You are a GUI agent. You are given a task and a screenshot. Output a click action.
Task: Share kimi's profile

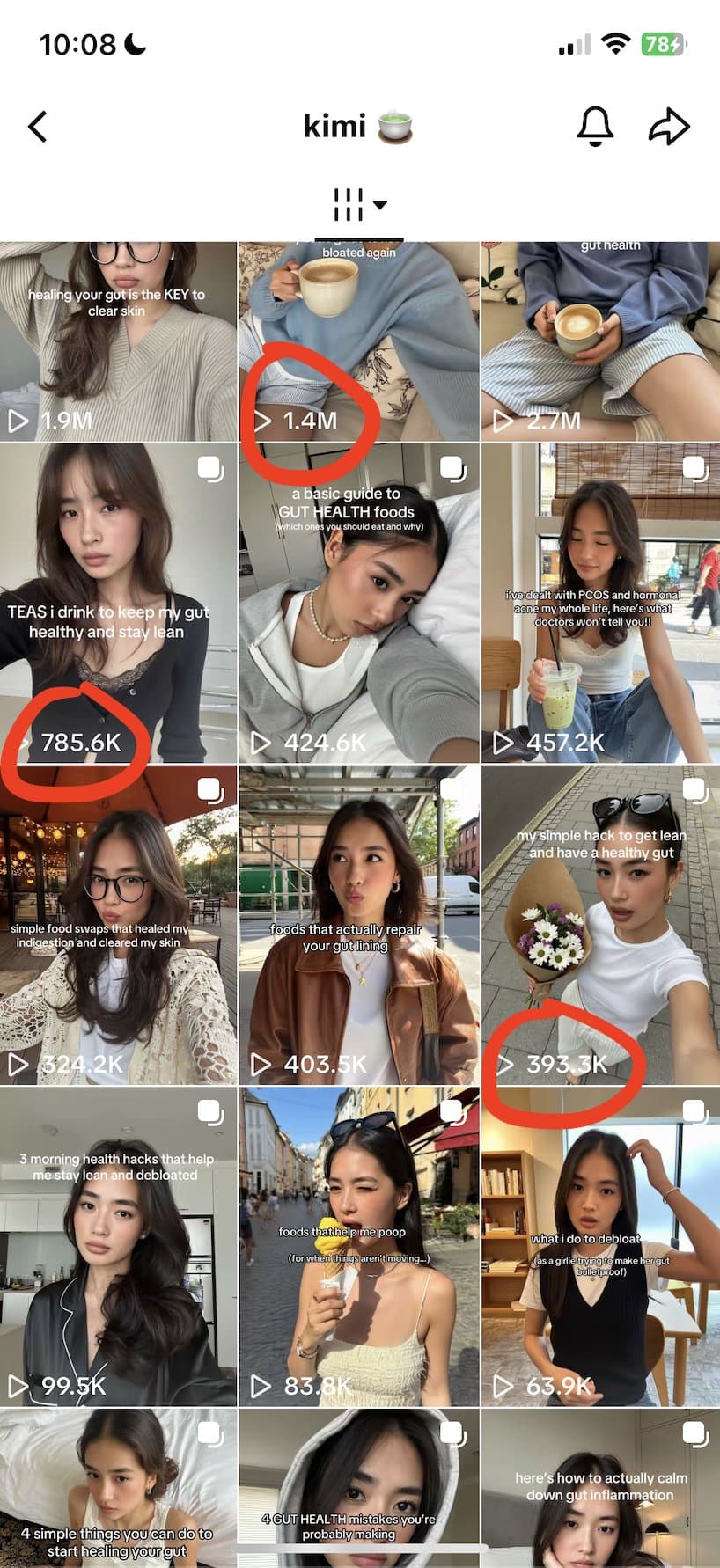point(669,127)
